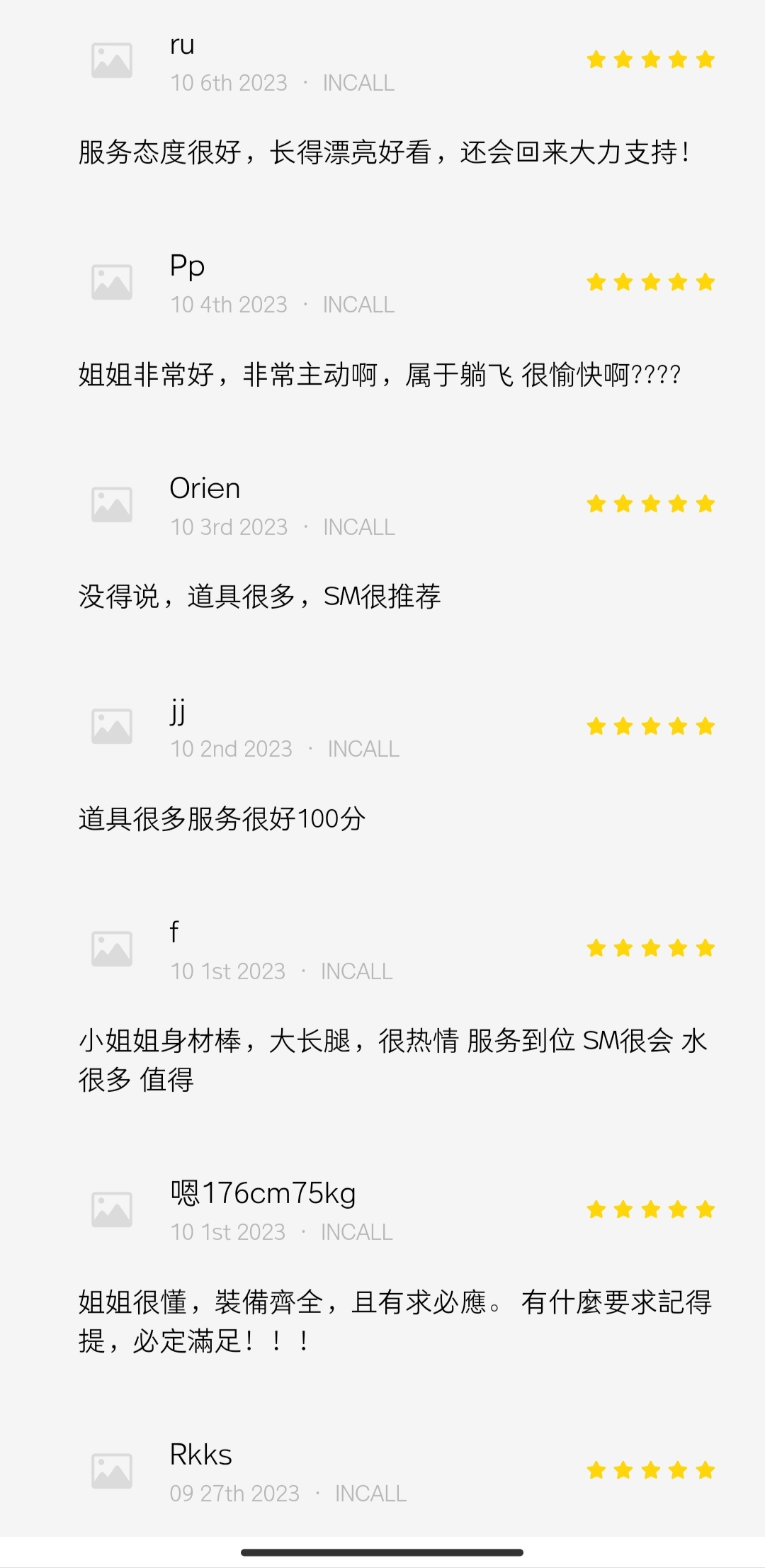View Rkks's avatar image
Viewport: 765px width, 1568px height.
(112, 1472)
